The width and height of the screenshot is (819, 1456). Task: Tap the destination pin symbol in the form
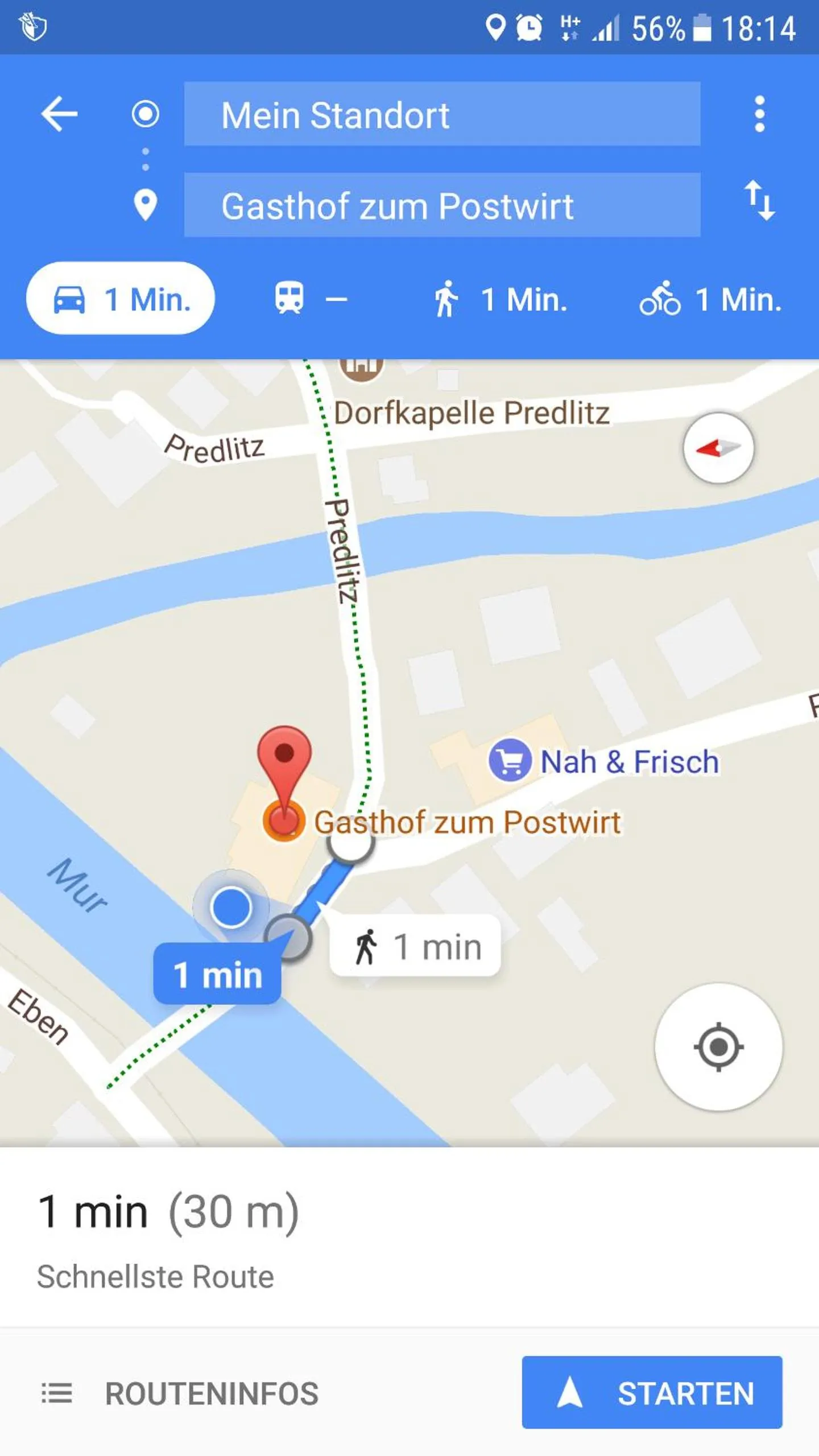coord(146,205)
